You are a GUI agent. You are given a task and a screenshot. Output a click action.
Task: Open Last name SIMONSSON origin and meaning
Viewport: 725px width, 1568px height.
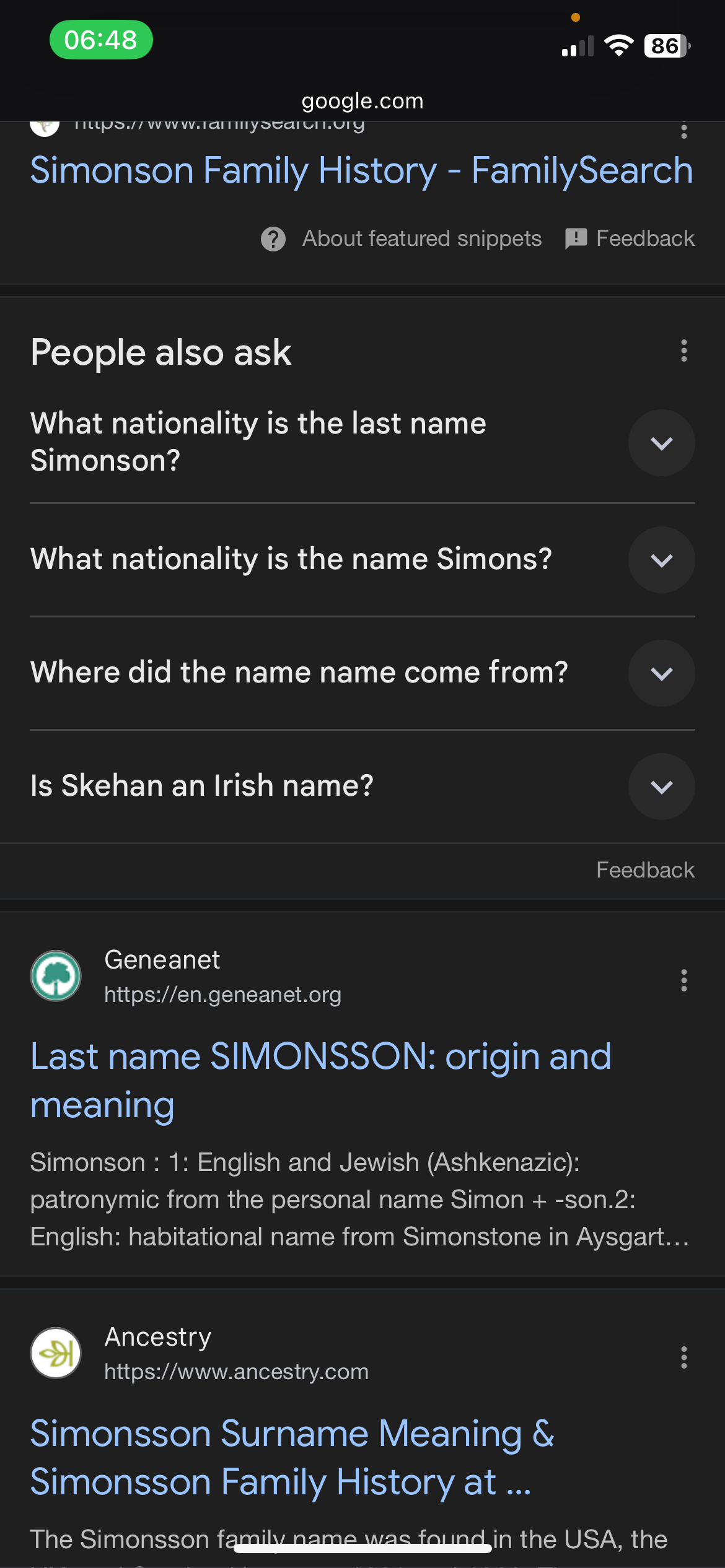point(321,1081)
